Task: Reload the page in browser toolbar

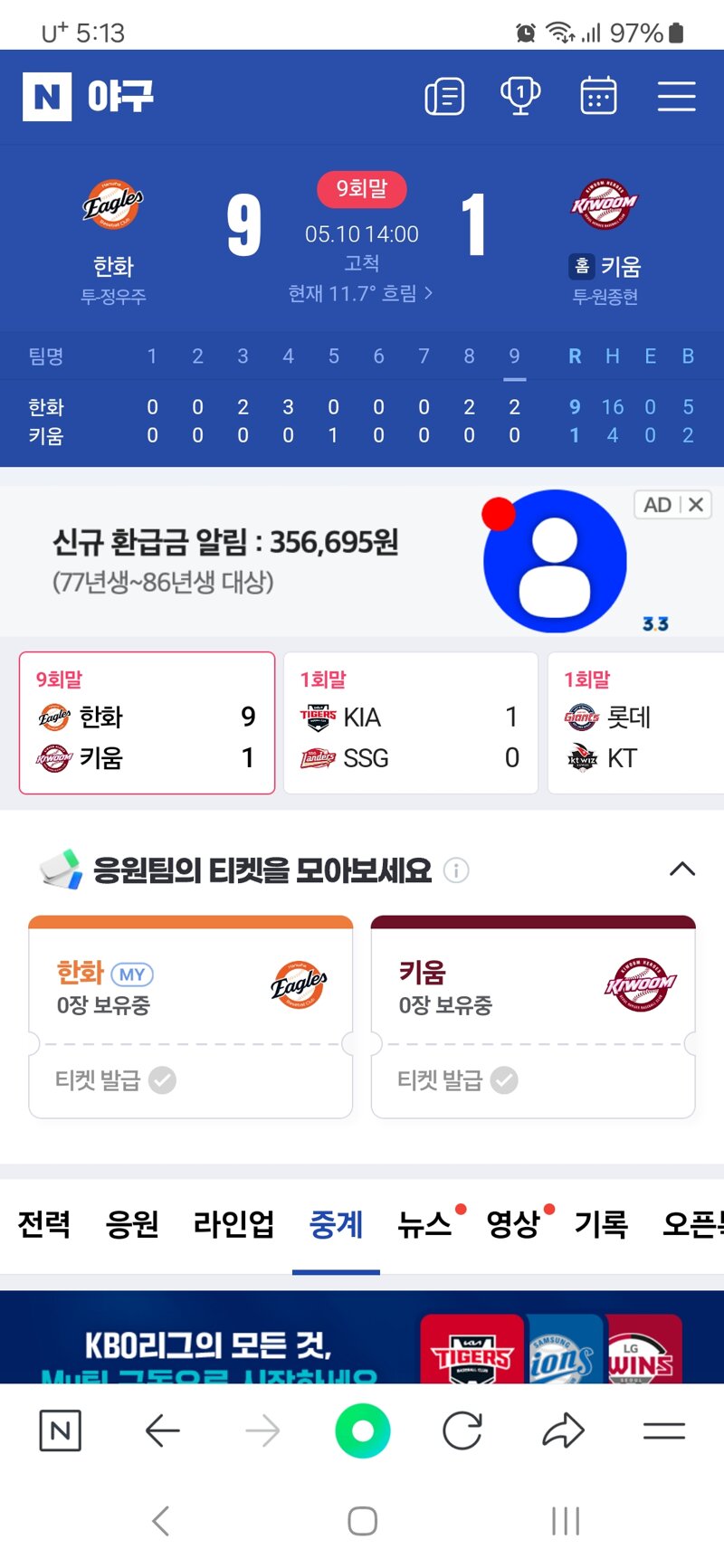Action: (x=462, y=1431)
